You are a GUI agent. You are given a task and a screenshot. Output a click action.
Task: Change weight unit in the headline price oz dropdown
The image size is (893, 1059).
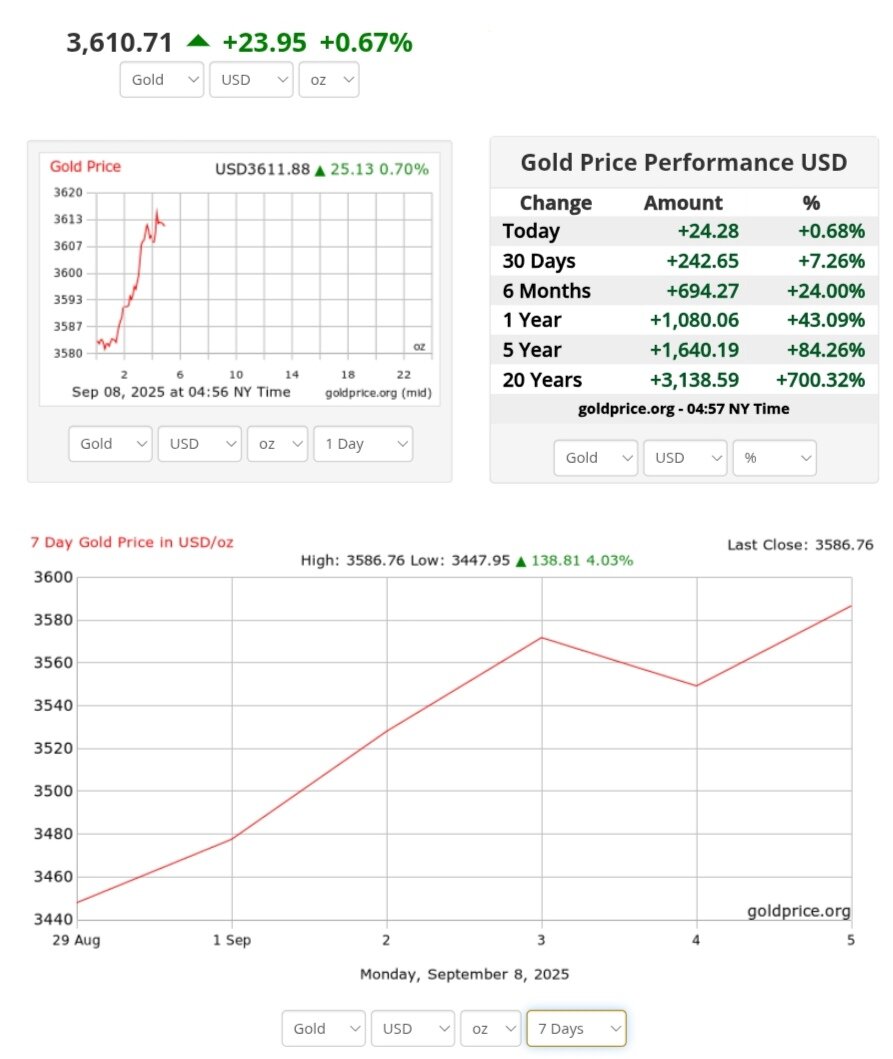(328, 80)
